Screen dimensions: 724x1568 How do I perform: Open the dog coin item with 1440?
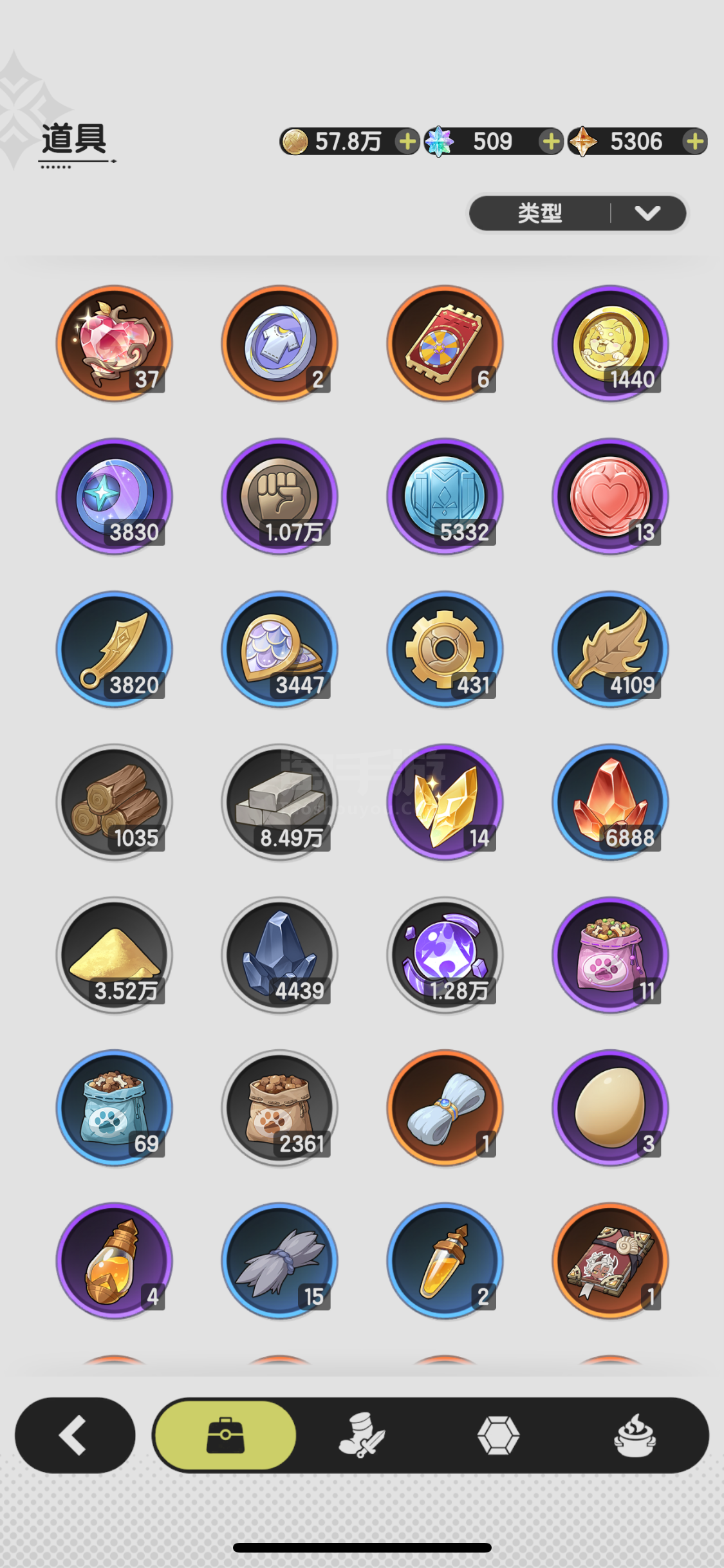[610, 344]
